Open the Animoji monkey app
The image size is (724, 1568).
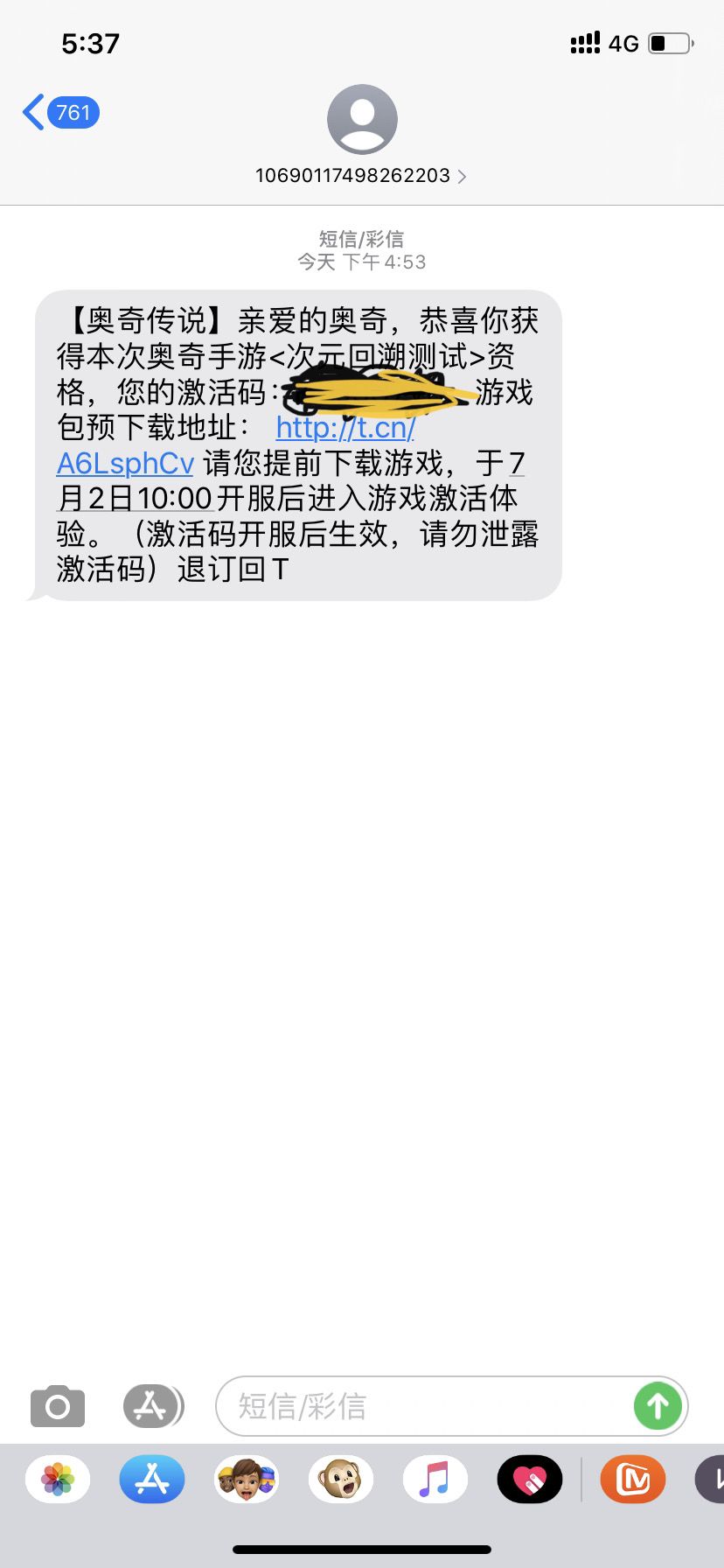(341, 1480)
